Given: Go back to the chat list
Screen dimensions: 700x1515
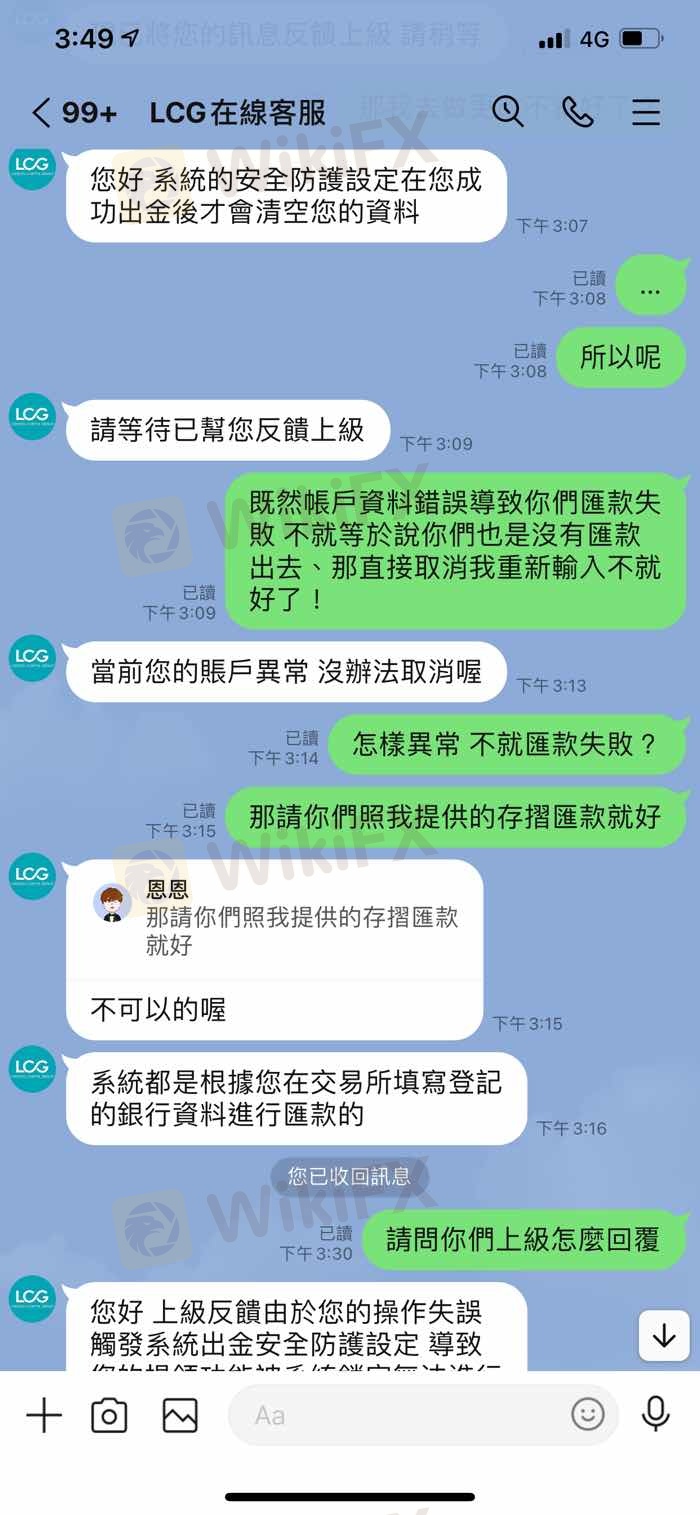Looking at the screenshot, I should (x=40, y=112).
